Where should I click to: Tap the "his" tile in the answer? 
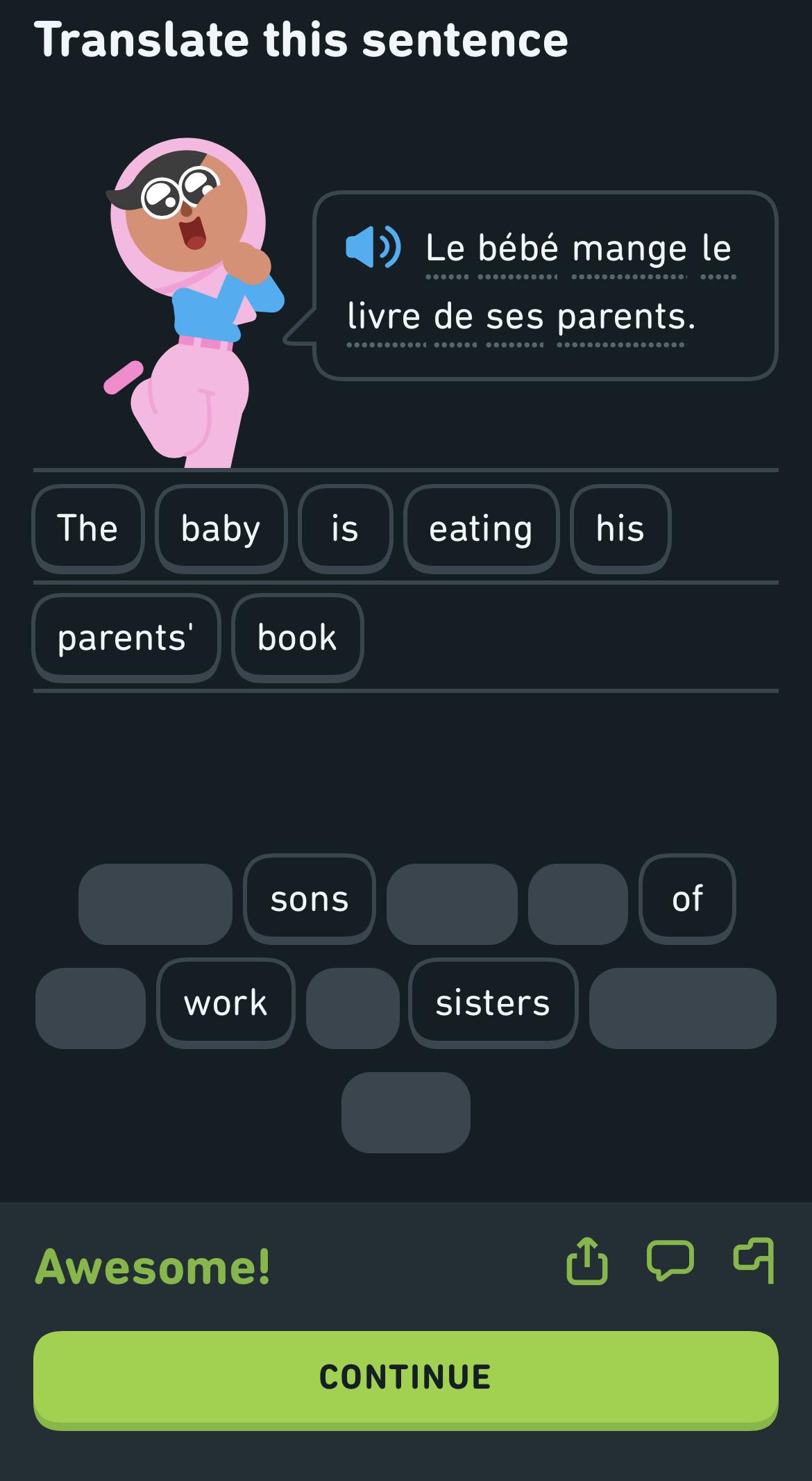(x=620, y=528)
